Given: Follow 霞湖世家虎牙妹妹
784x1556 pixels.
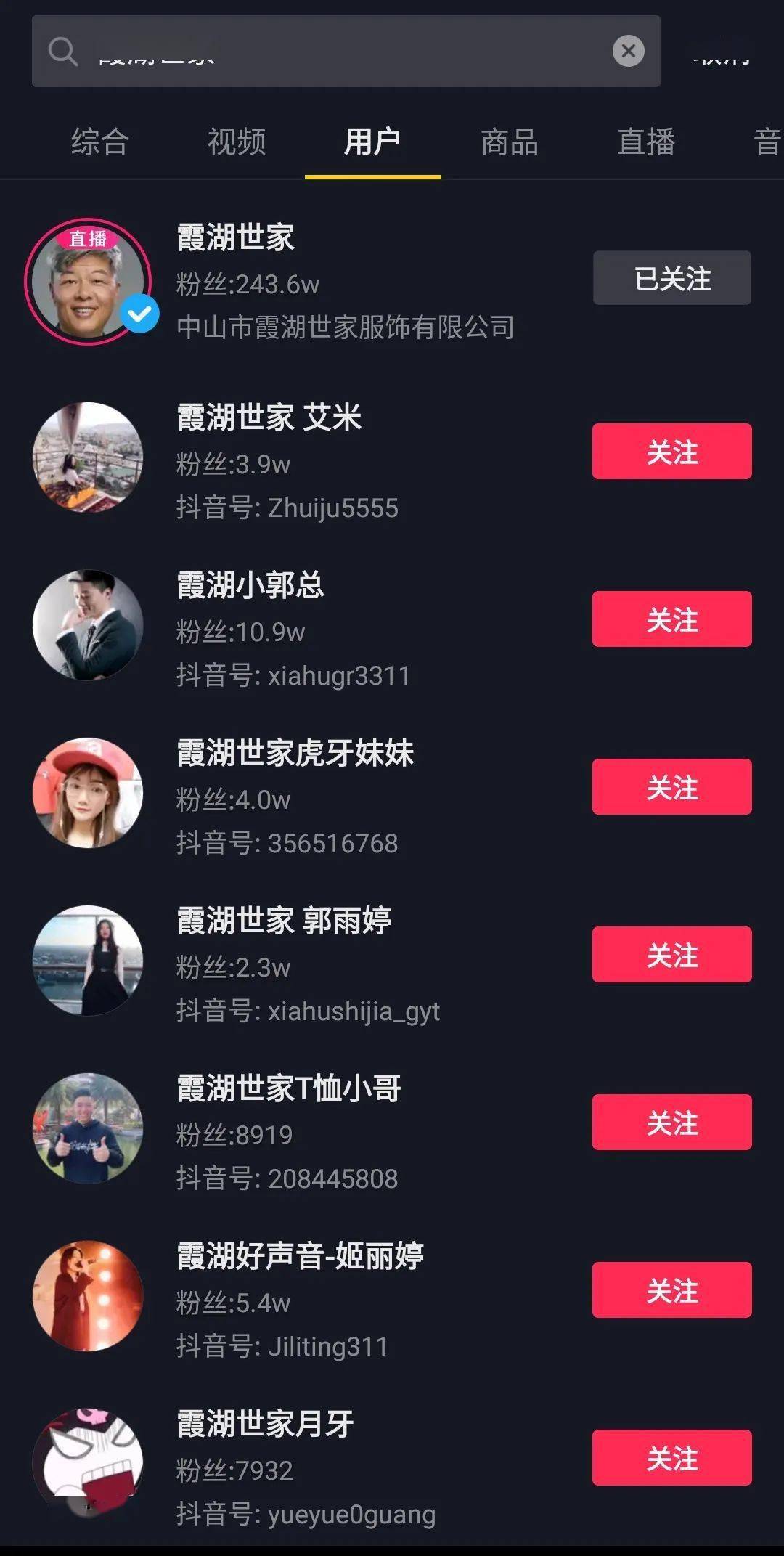Looking at the screenshot, I should point(671,786).
